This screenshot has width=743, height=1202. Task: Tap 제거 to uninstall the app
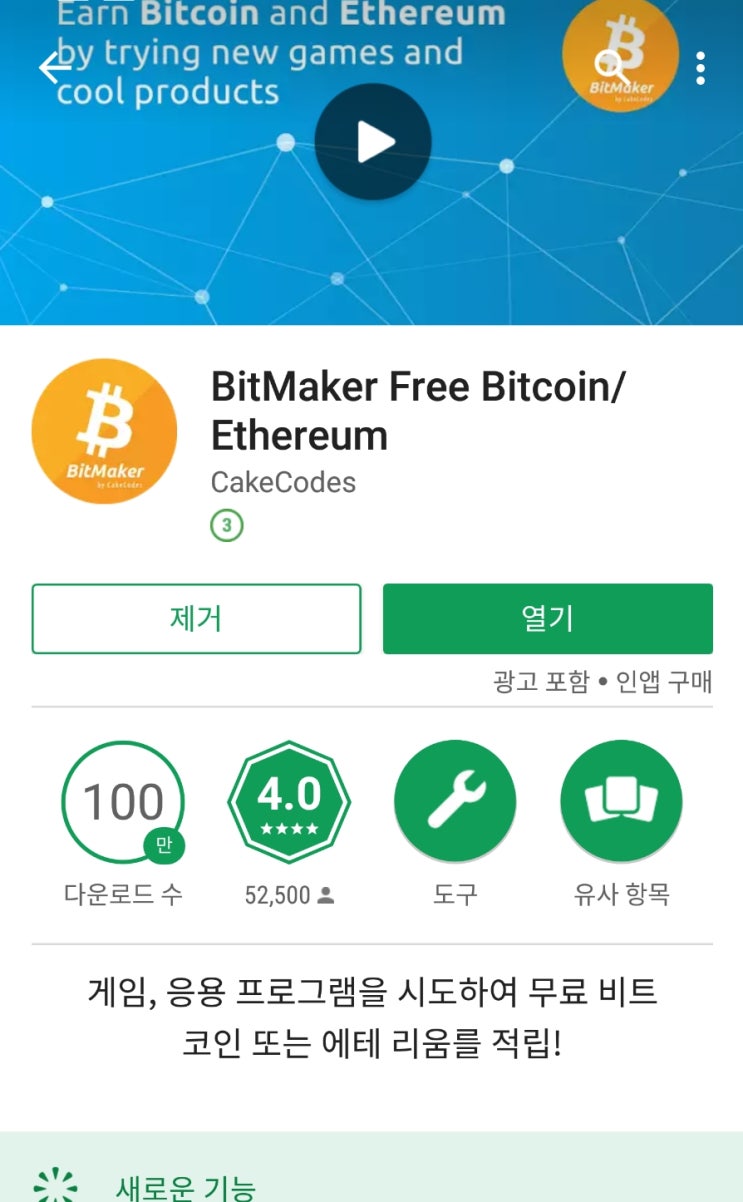tap(197, 618)
